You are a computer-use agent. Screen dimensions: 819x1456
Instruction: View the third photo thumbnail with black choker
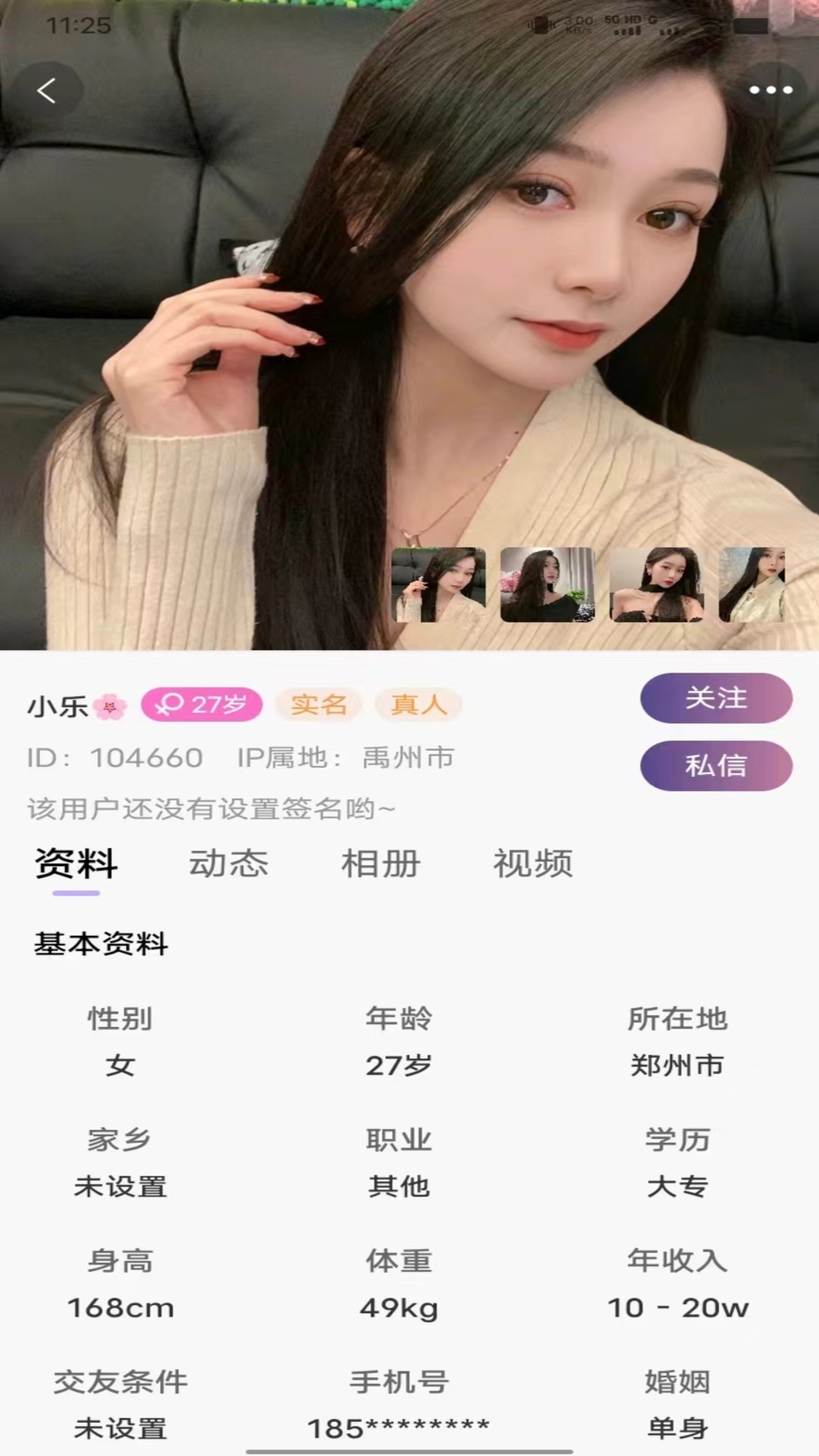point(657,585)
